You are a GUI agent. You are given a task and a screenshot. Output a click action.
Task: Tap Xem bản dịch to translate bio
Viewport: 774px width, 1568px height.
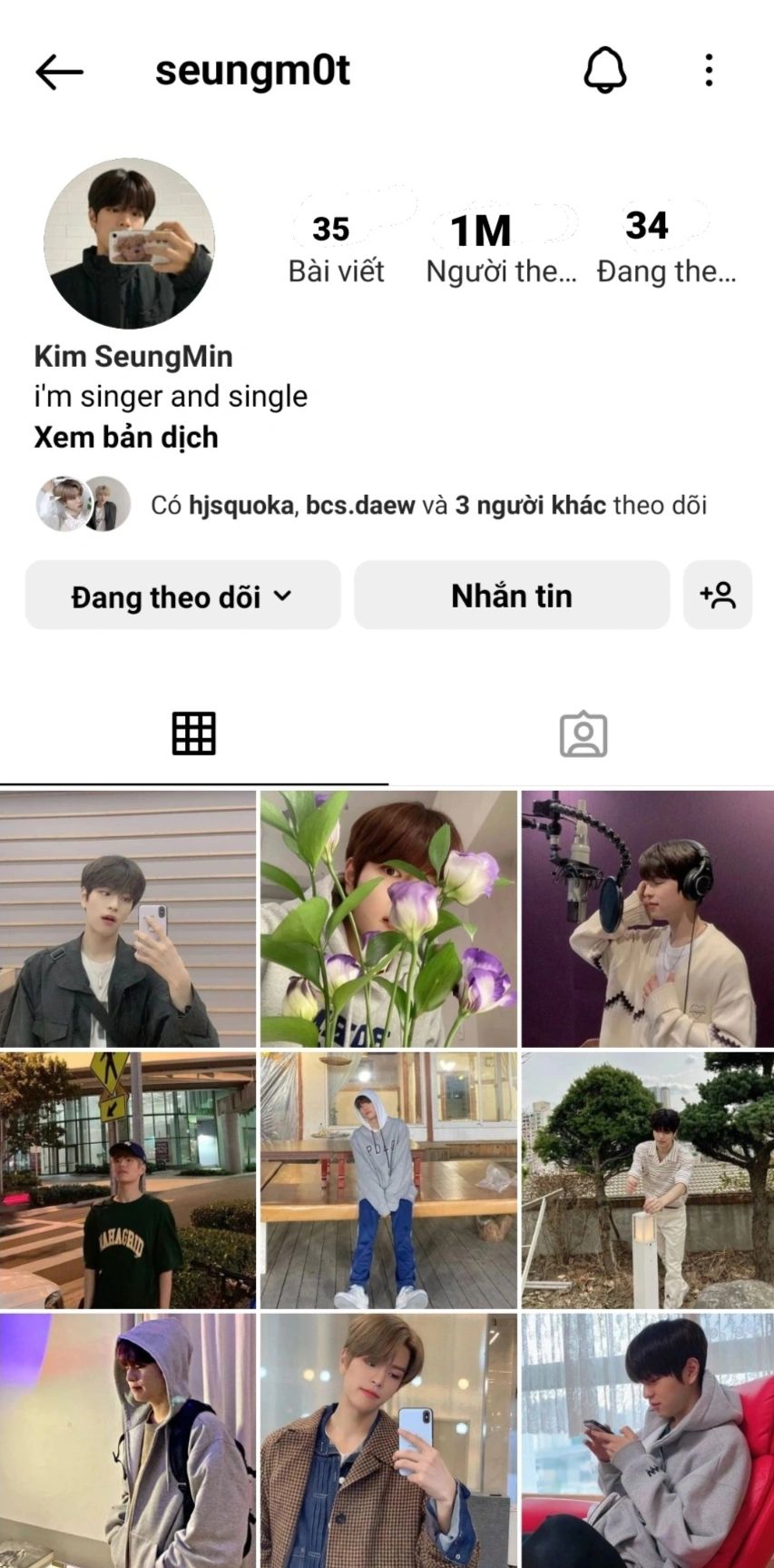coord(126,438)
